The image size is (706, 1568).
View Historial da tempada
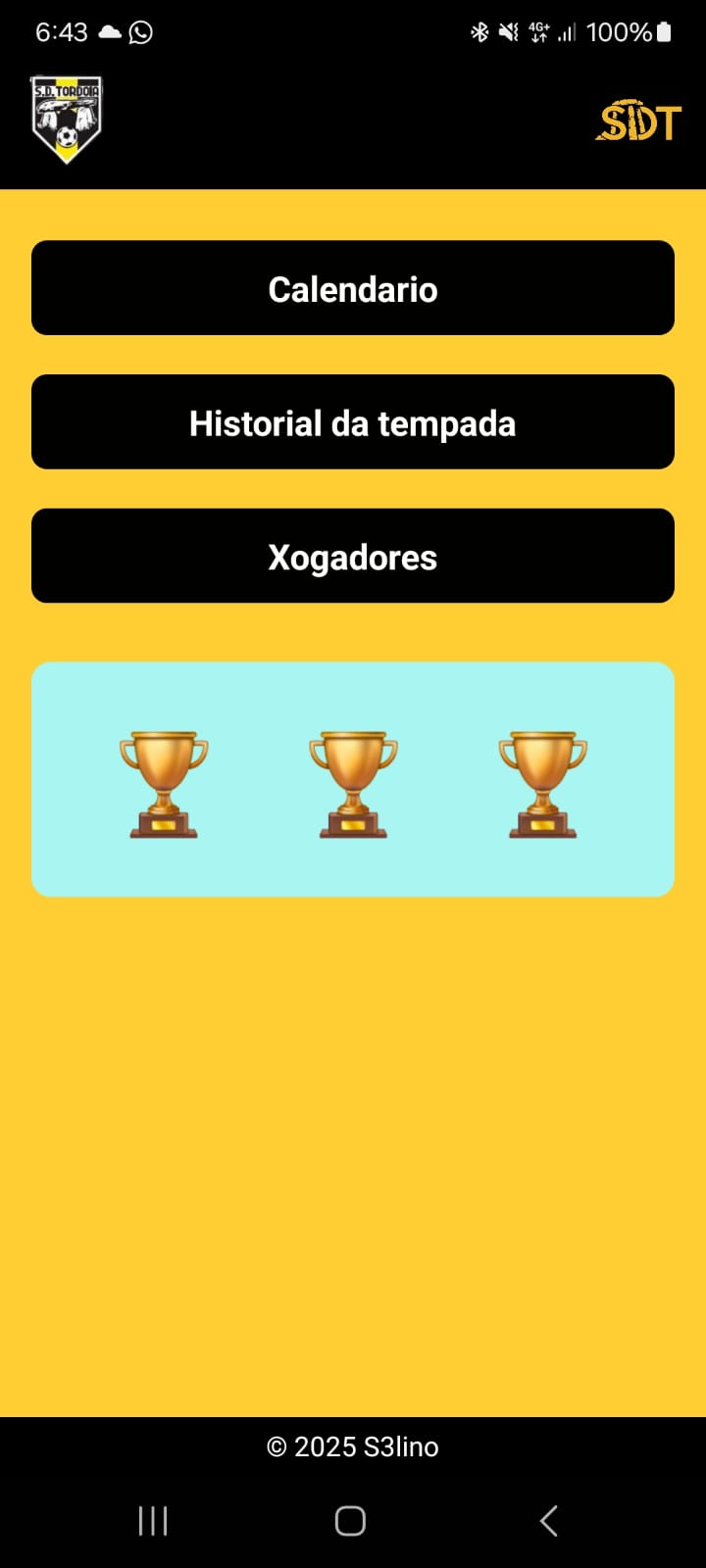(x=353, y=422)
